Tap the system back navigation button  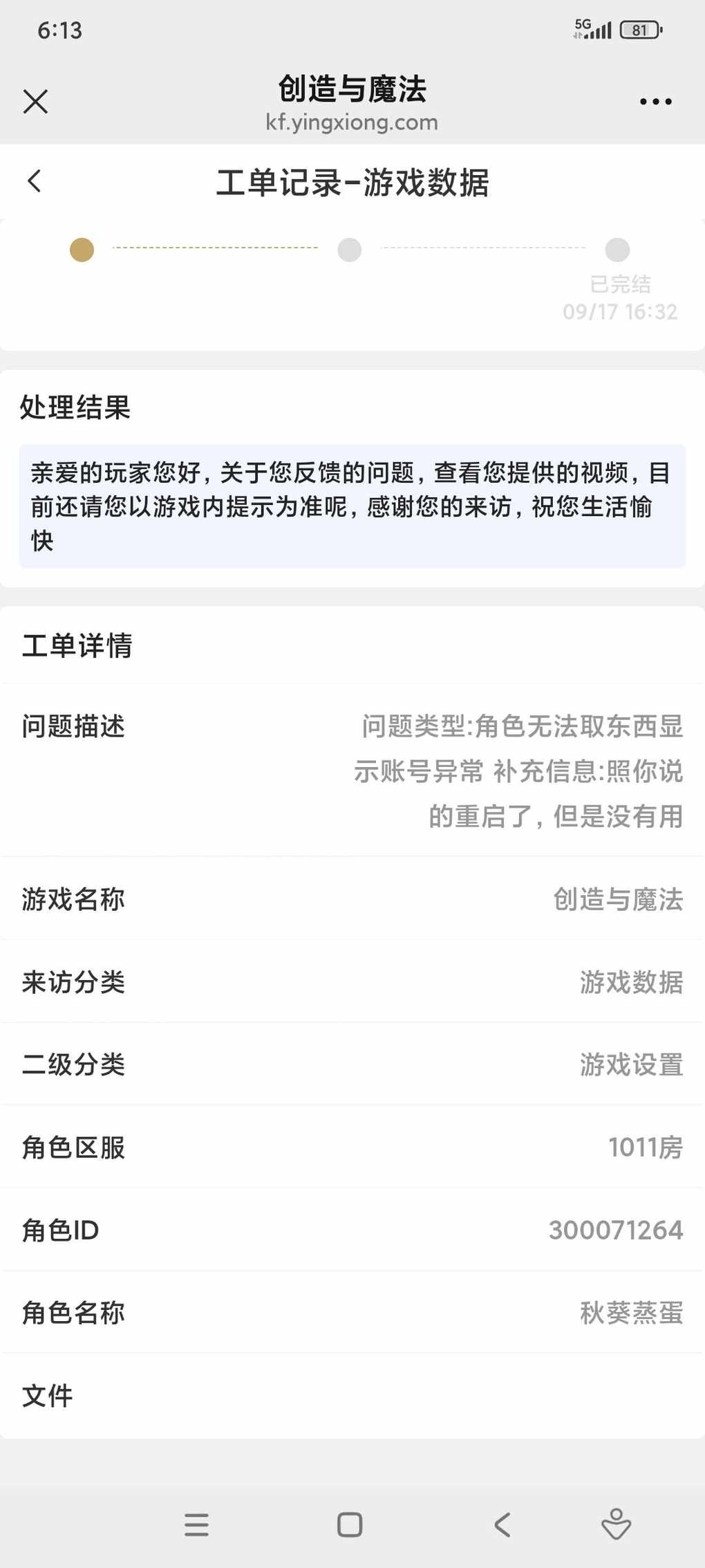[502, 1524]
